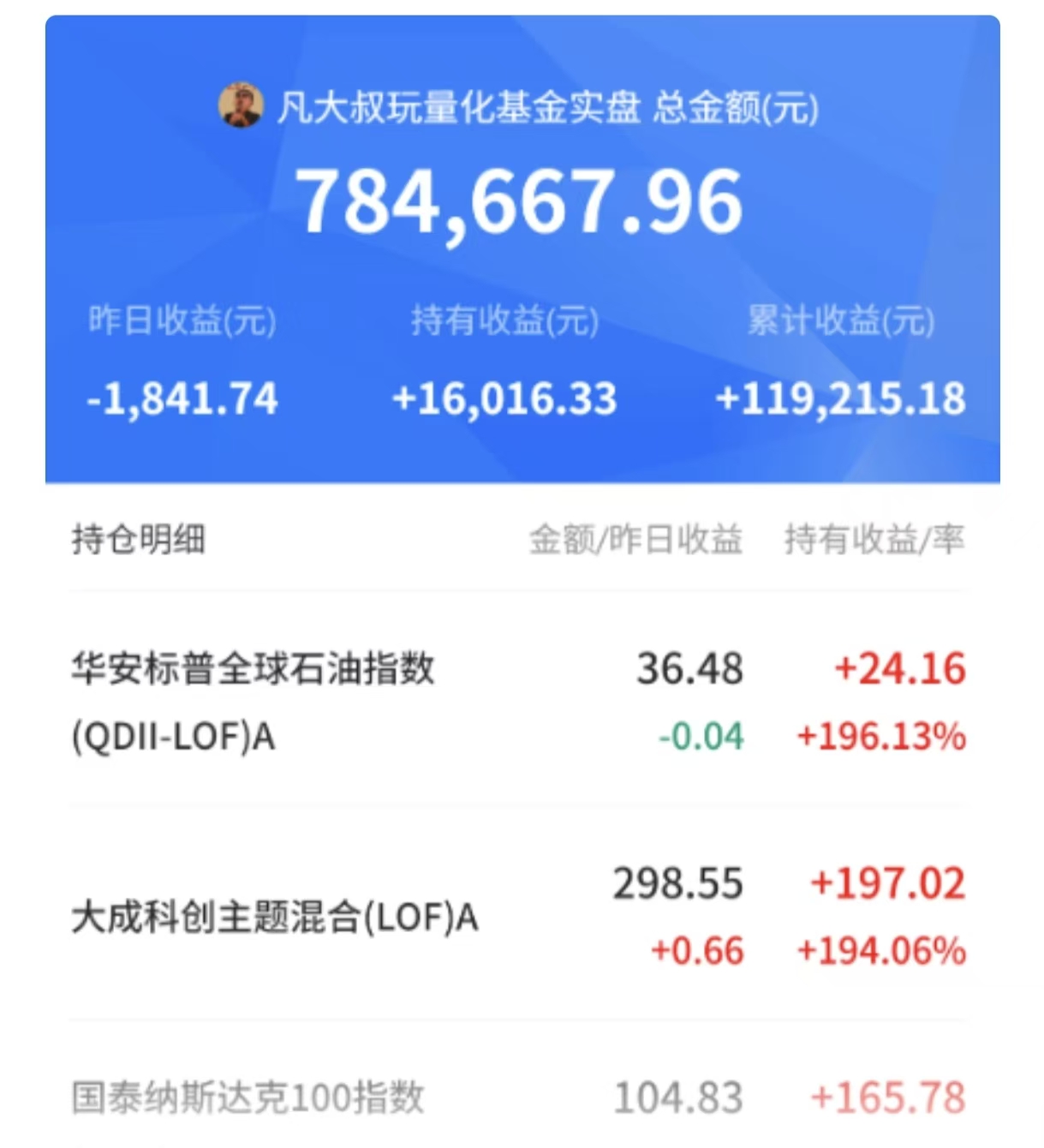The height and width of the screenshot is (1148, 1044).
Task: Click the +16,016.33 holding profit value
Action: click(x=507, y=398)
